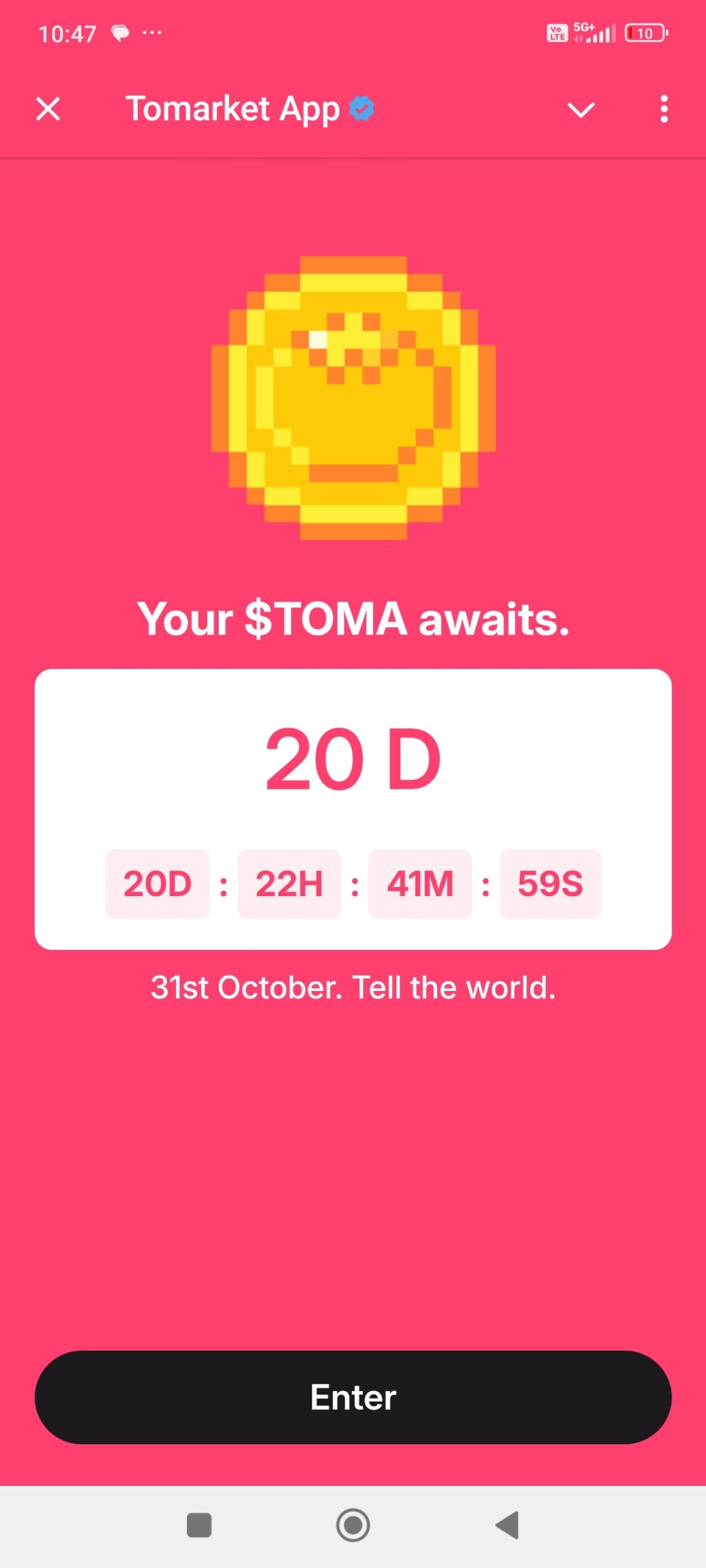Screen dimensions: 706x1568
Task: Click the notification bubble next to the clock
Action: [120, 32]
